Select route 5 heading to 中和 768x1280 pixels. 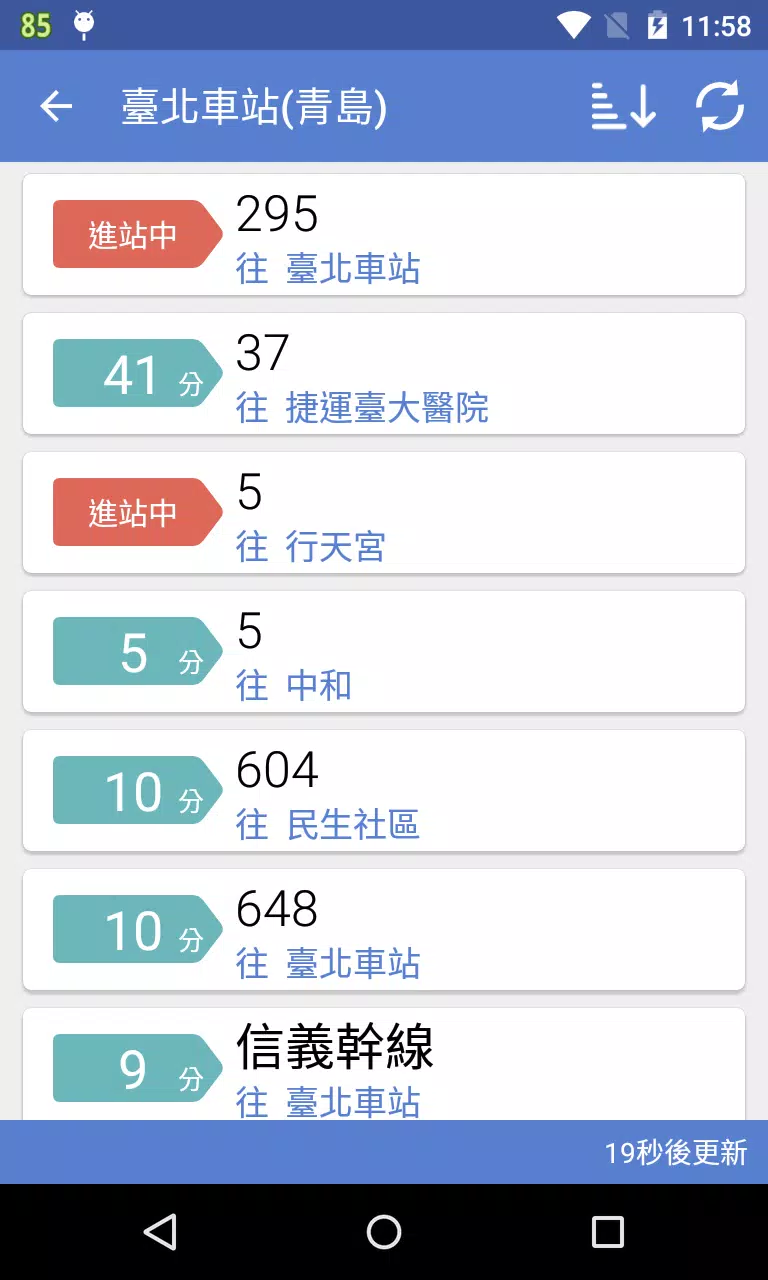pyautogui.click(x=384, y=652)
